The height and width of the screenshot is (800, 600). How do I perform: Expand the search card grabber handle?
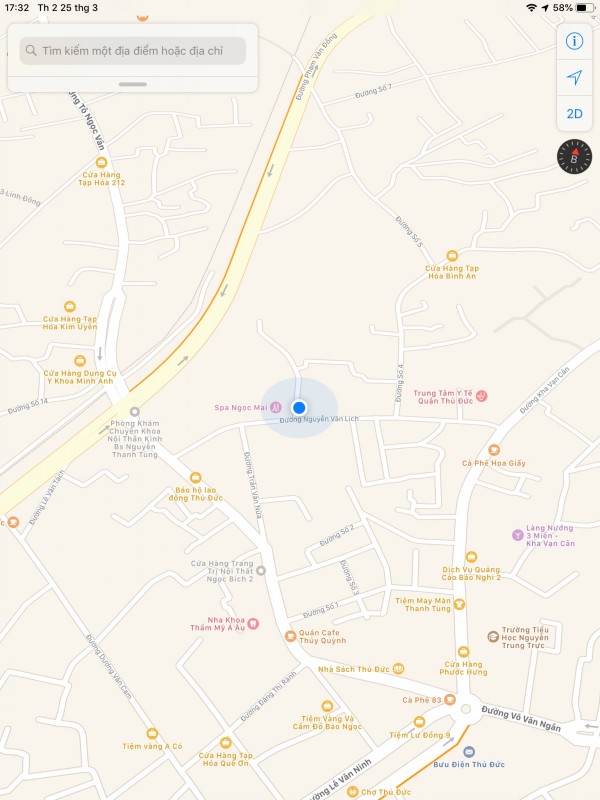(x=133, y=84)
